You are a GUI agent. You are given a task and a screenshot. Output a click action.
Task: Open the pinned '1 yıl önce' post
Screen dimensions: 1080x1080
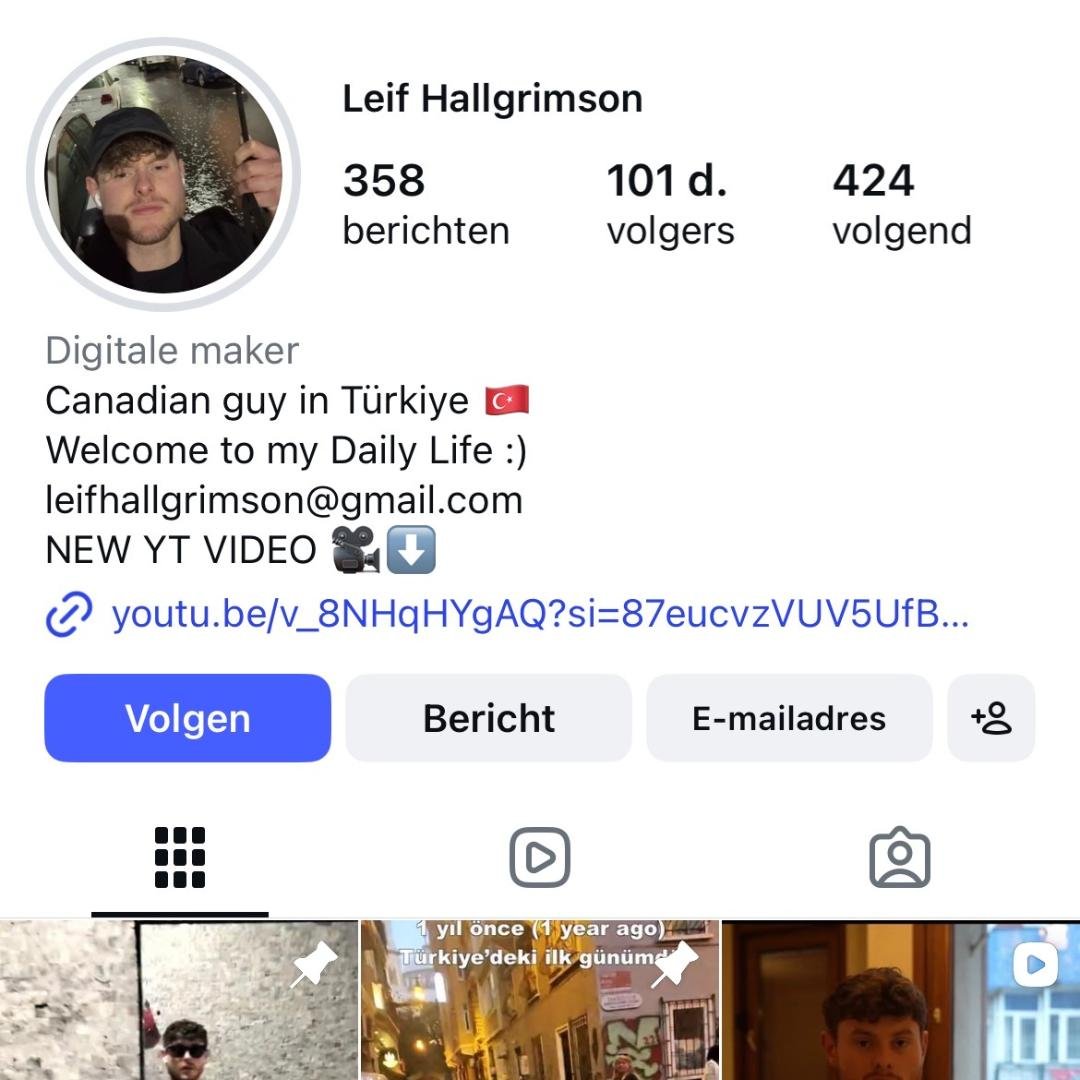(x=540, y=1000)
